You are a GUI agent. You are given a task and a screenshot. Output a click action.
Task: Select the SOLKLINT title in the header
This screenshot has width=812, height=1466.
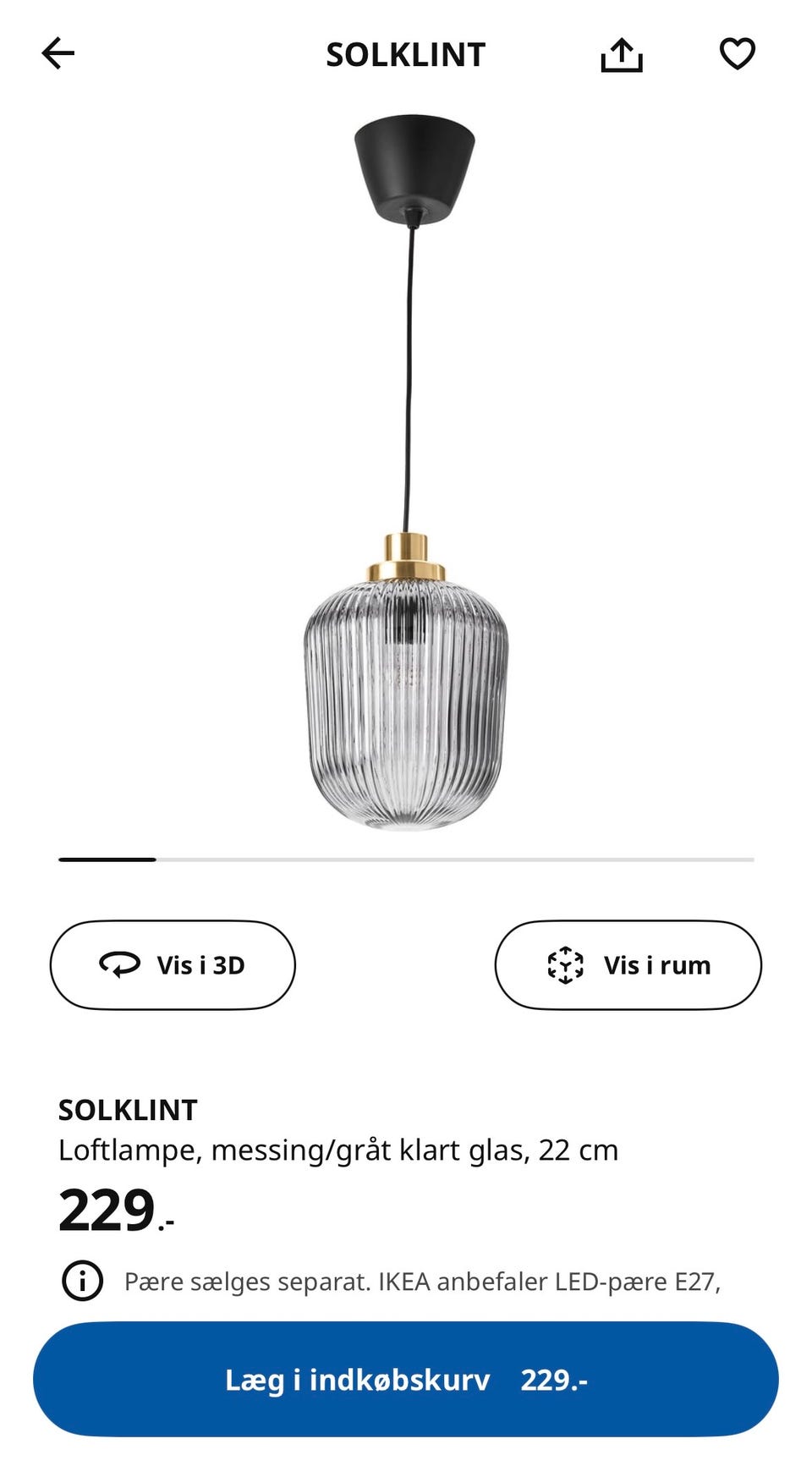(405, 53)
